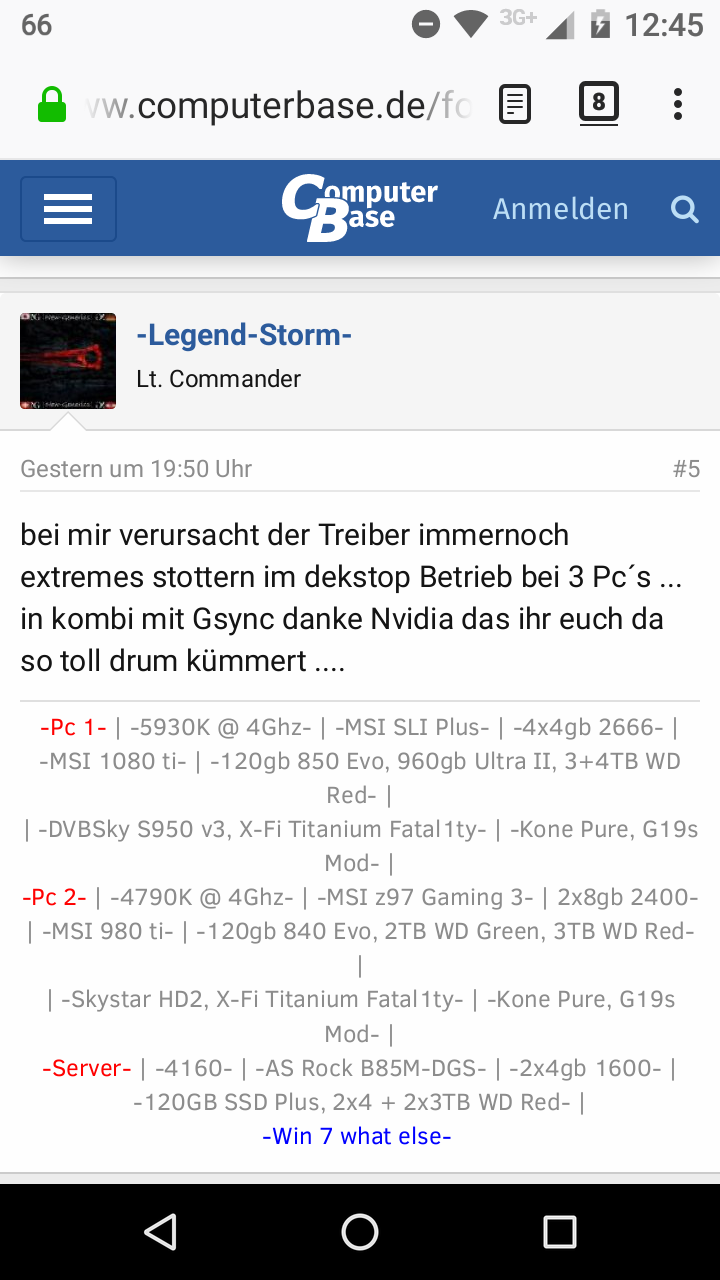This screenshot has width=720, height=1280.
Task: Open the browser overflow menu
Action: tap(678, 104)
